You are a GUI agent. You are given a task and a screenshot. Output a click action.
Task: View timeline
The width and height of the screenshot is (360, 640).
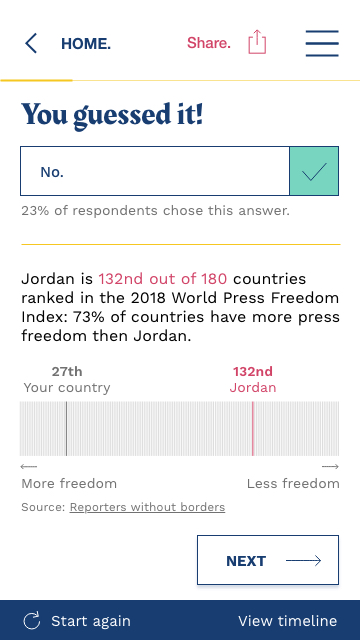tap(288, 621)
